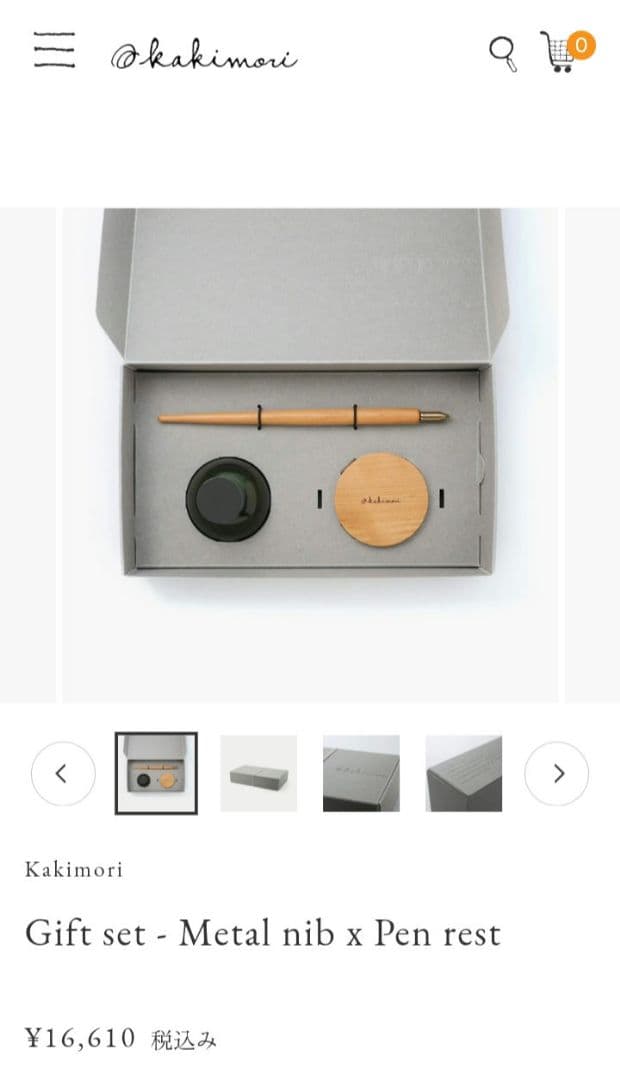This screenshot has width=620, height=1080.
Task: Select the closed grey box thumbnail
Action: (258, 773)
